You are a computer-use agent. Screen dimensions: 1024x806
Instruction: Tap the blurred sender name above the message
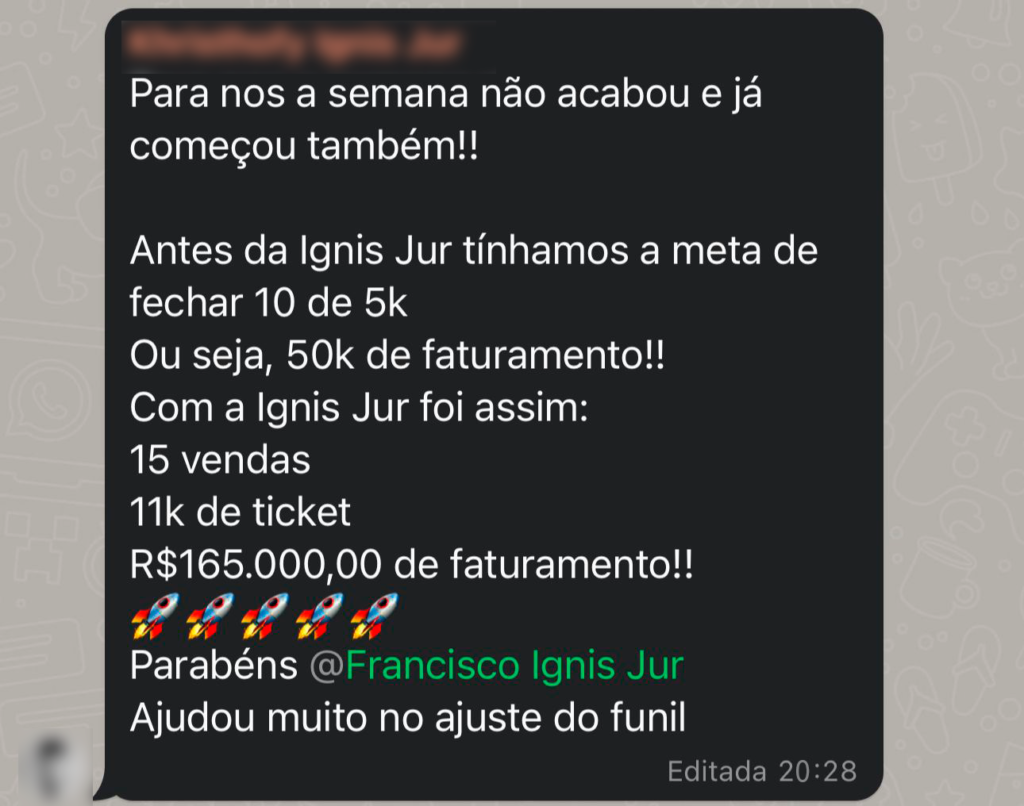click(296, 44)
